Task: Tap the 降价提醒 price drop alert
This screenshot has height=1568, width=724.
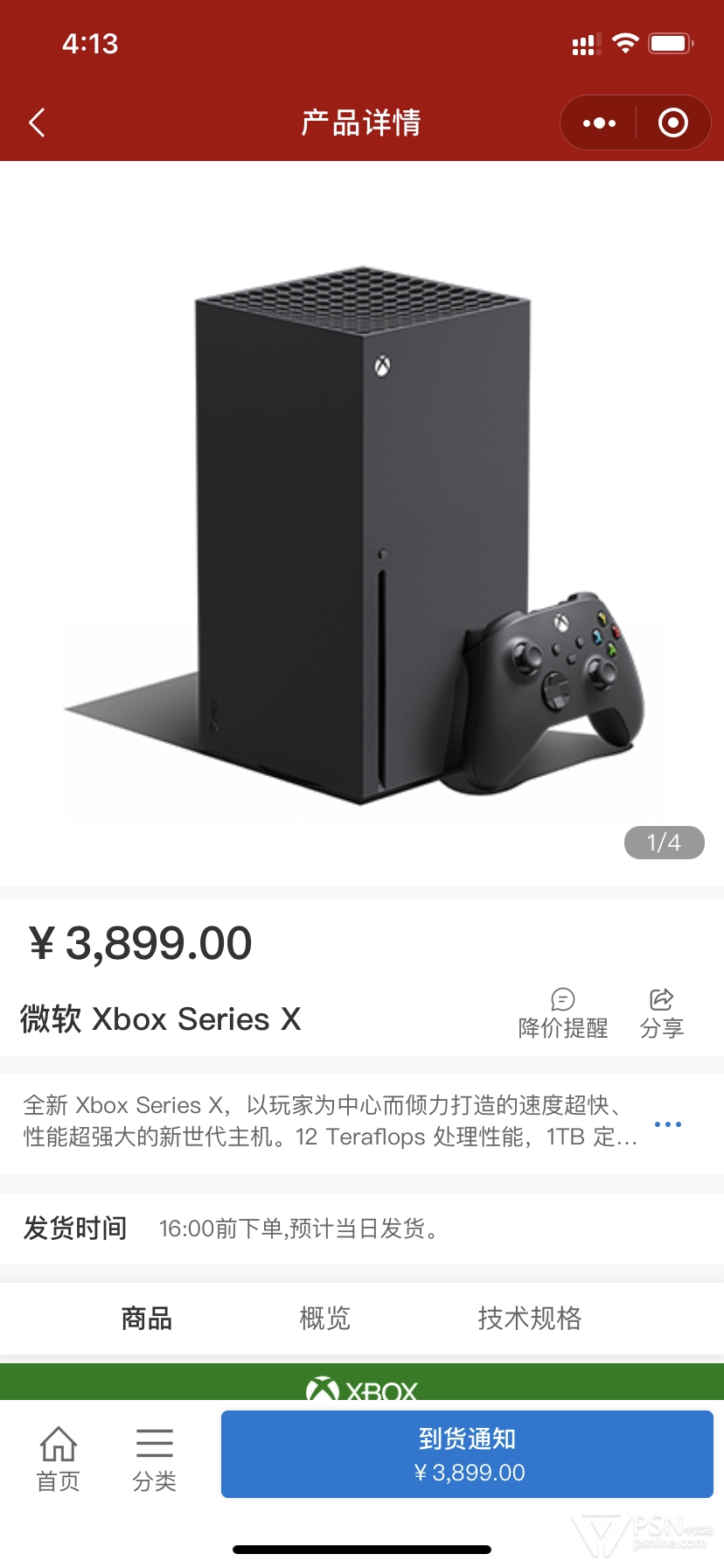Action: point(562,1013)
